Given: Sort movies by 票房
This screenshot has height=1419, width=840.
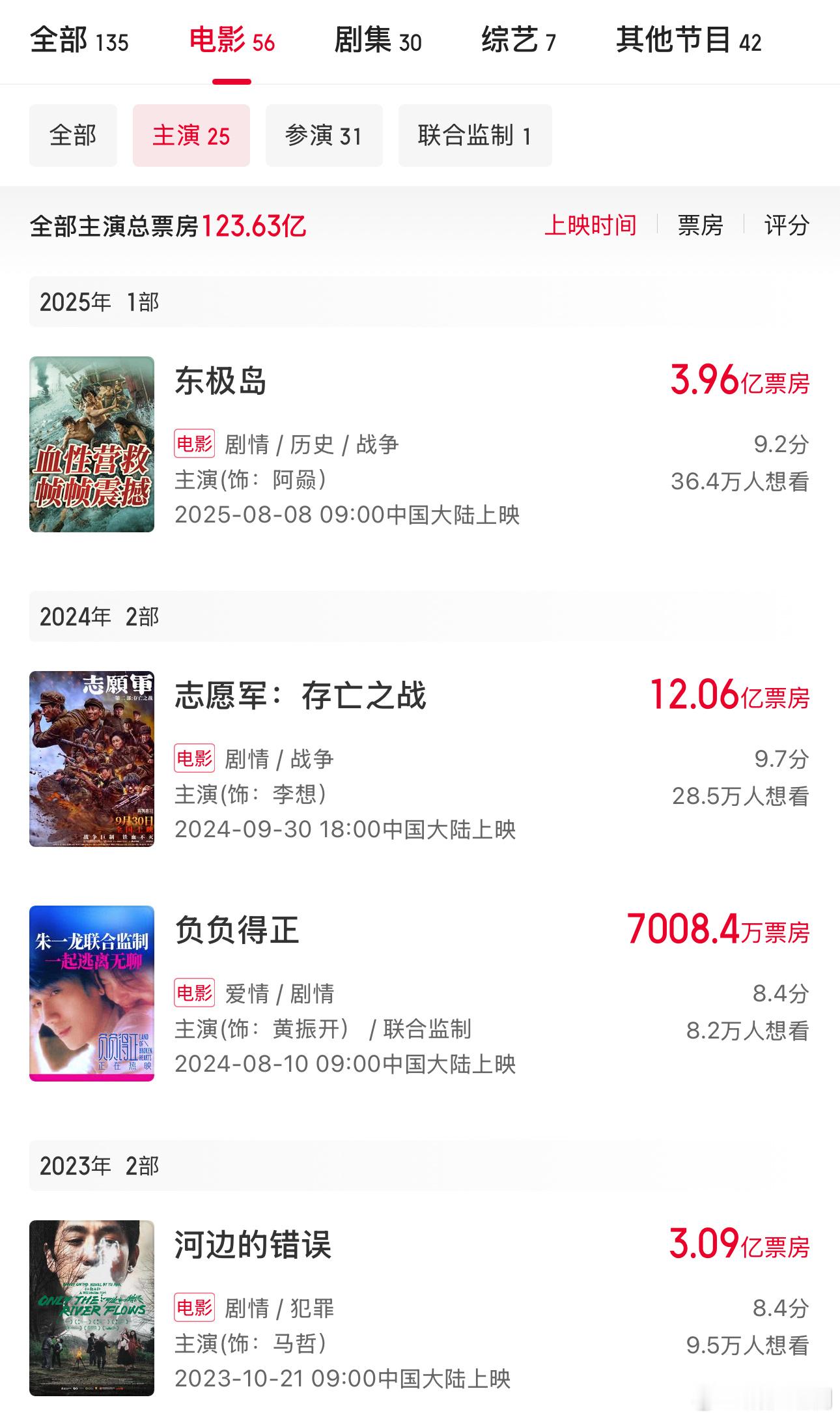Looking at the screenshot, I should pos(700,225).
